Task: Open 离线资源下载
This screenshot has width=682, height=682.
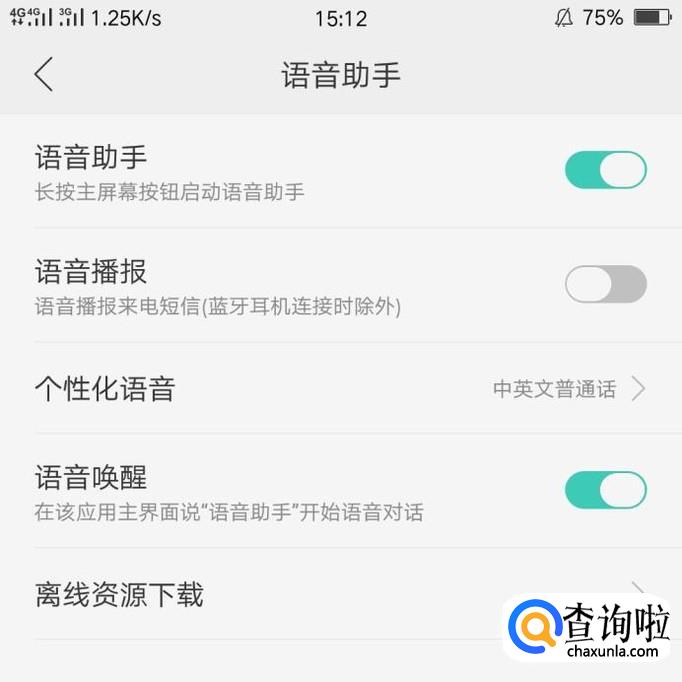Action: [250, 595]
